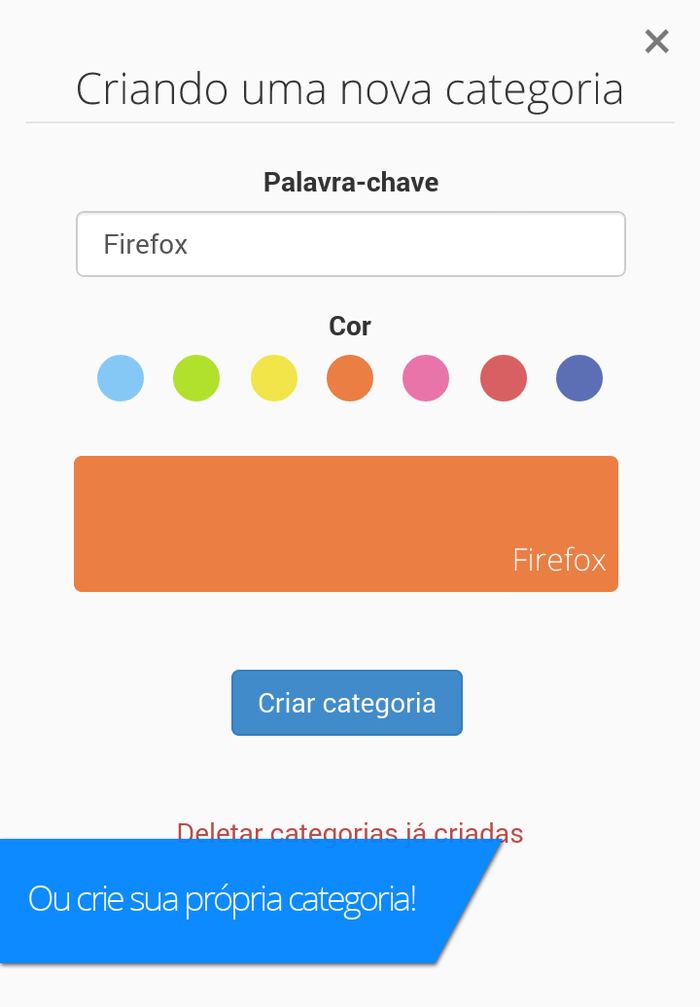This screenshot has height=1007, width=700.
Task: Select the dark blue color
Action: tap(579, 379)
